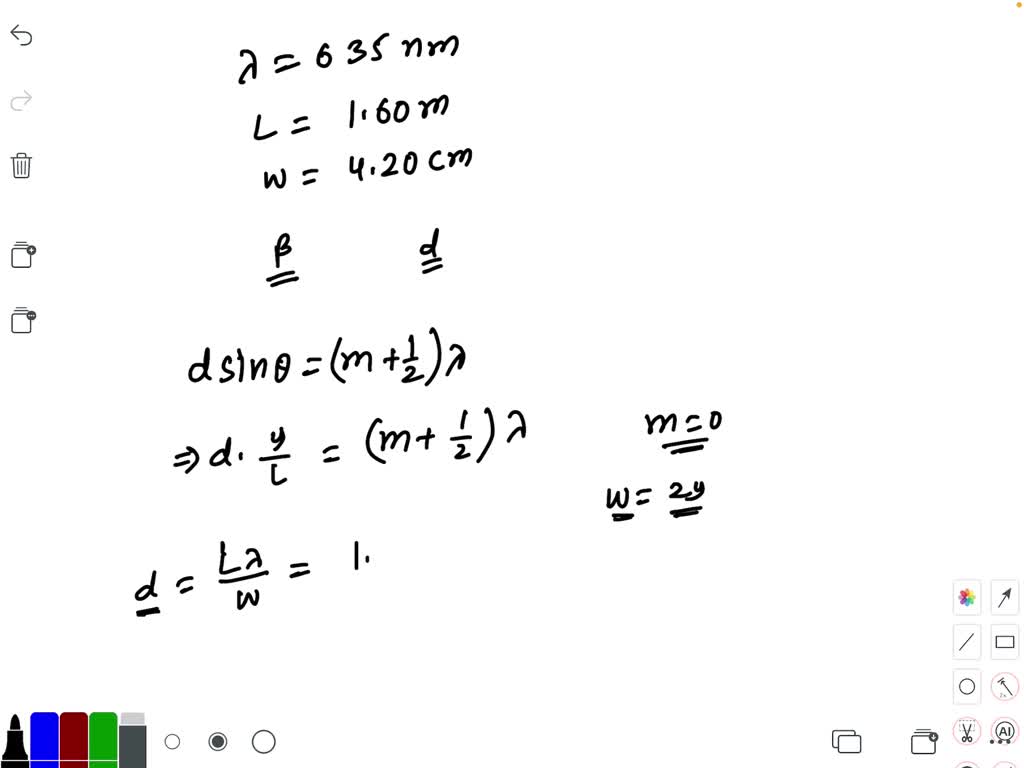Viewport: 1024px width, 768px height.
Task: Switch to the green marker
Action: tap(103, 740)
